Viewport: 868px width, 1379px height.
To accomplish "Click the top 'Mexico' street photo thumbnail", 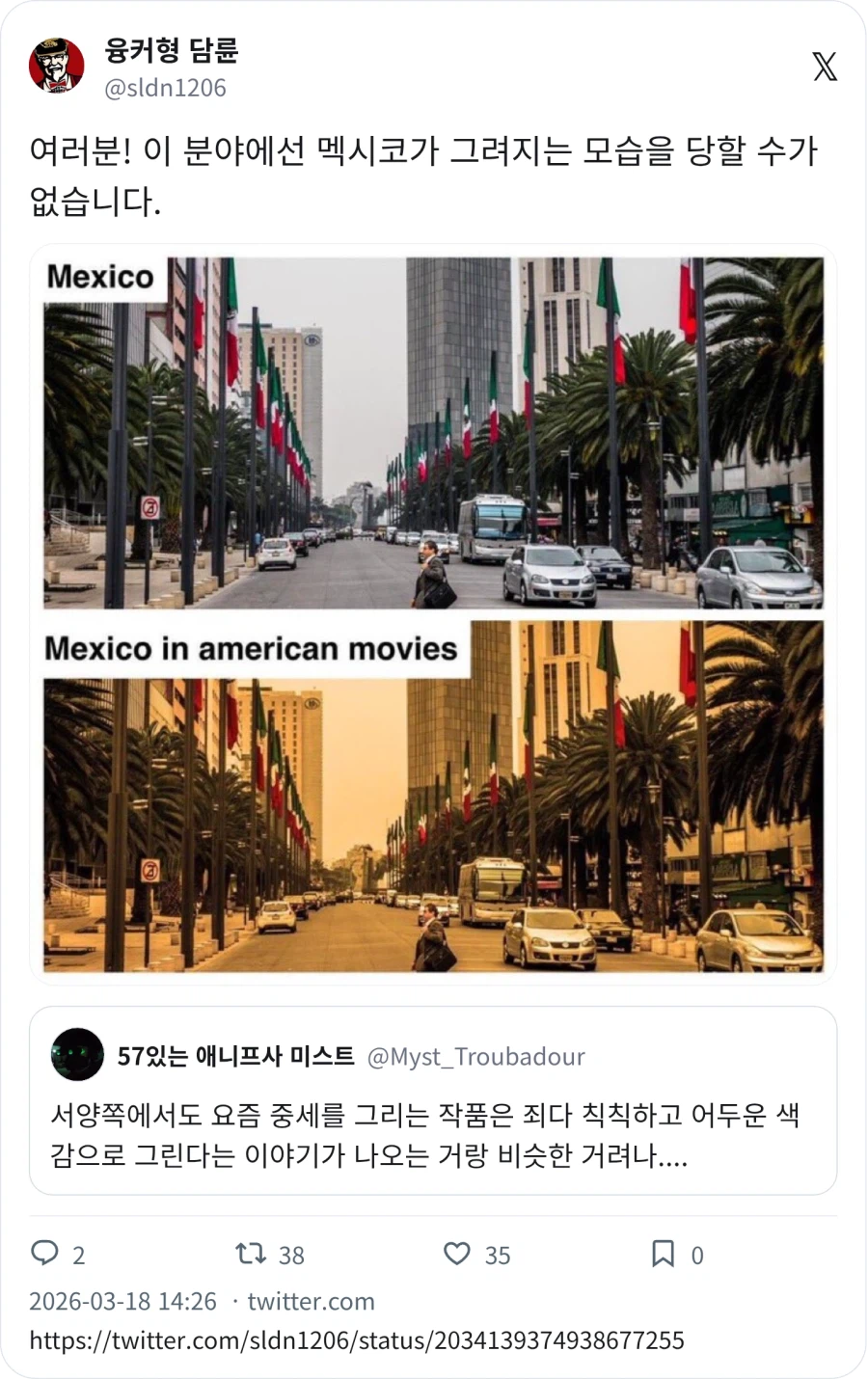I will (432, 431).
